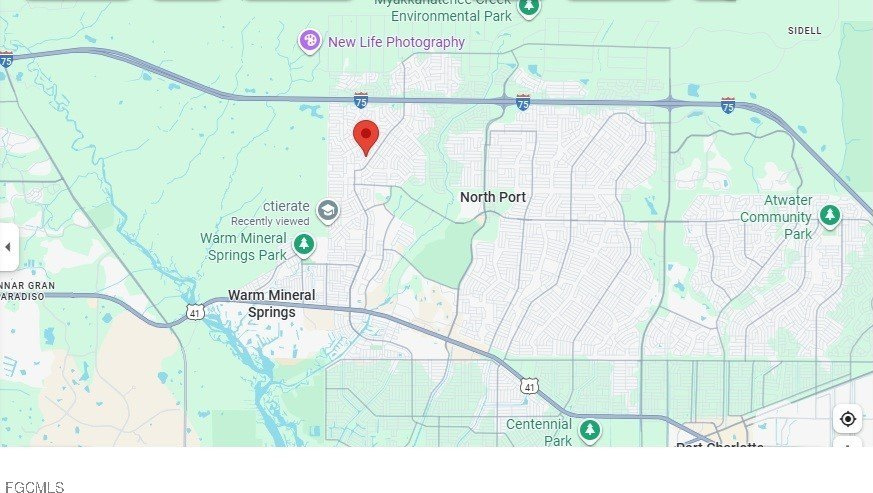The width and height of the screenshot is (873, 493).
Task: Open the New Life Photography marker
Action: [x=310, y=41]
